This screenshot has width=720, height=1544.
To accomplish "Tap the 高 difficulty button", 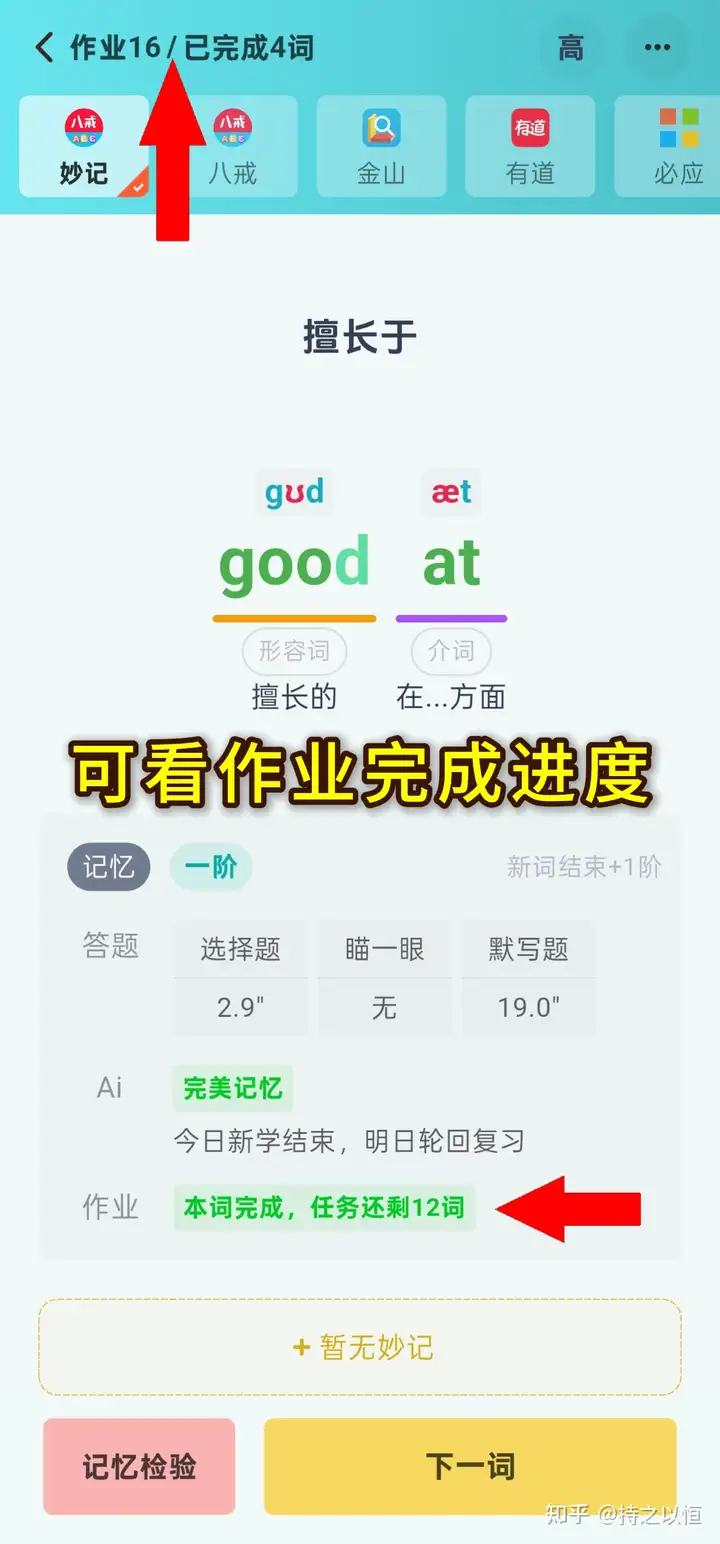I will pos(571,47).
